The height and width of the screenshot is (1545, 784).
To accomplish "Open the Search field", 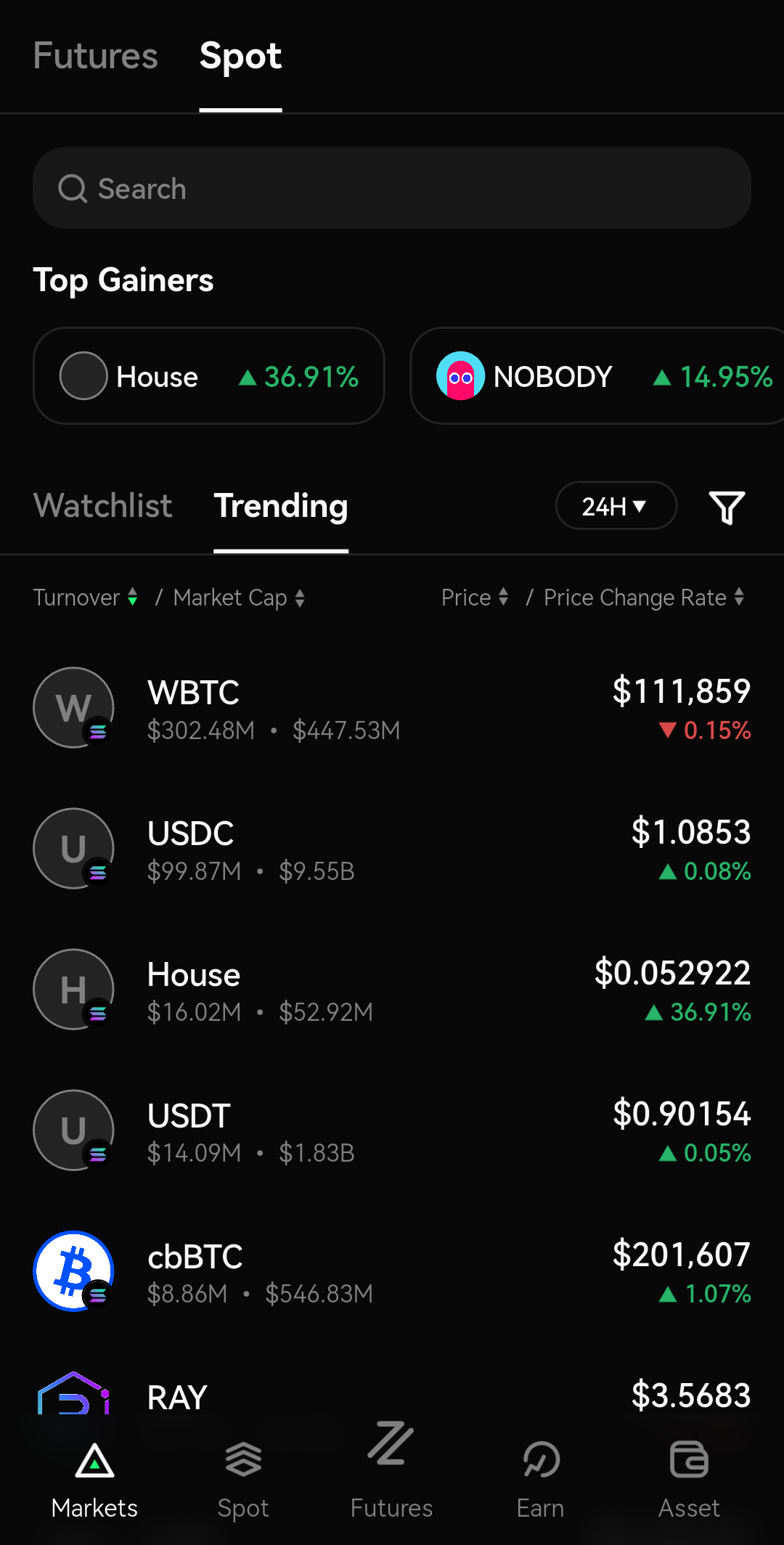I will coord(392,188).
